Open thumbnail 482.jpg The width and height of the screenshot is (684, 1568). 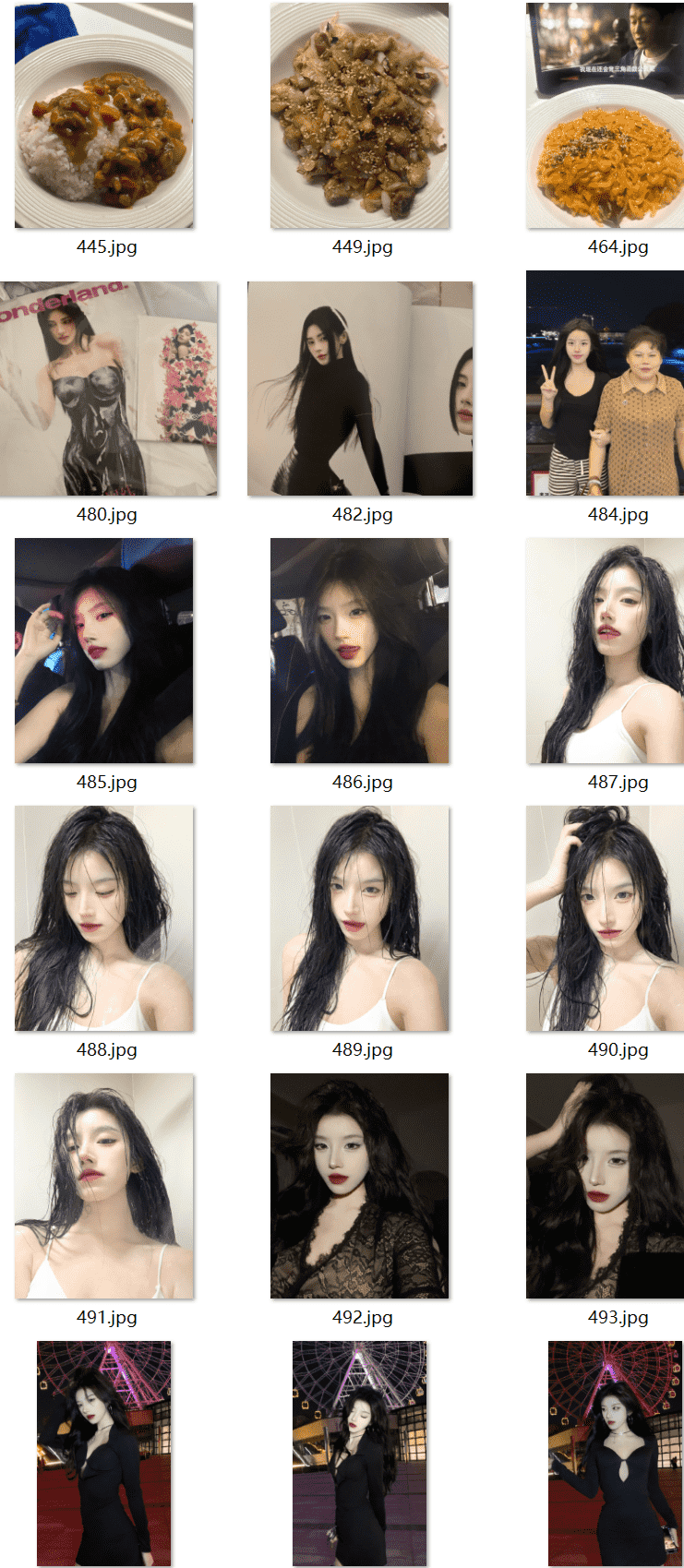point(360,389)
